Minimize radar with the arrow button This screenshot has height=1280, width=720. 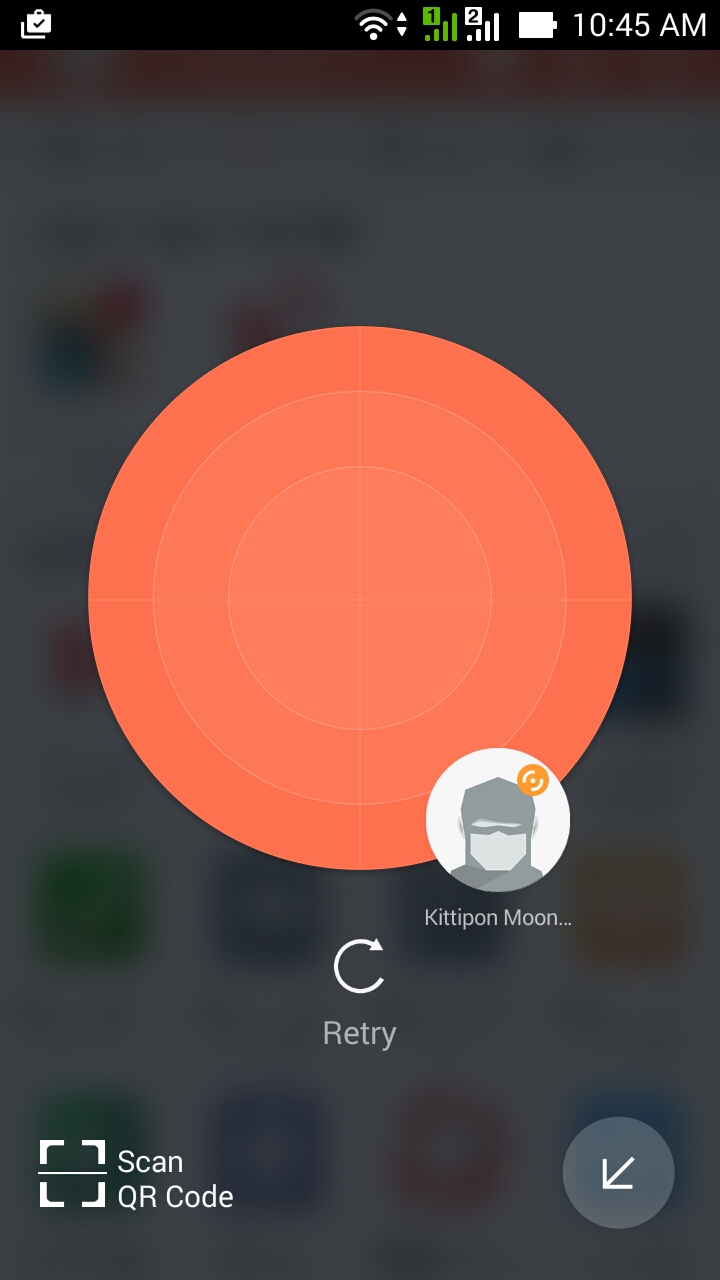618,1172
